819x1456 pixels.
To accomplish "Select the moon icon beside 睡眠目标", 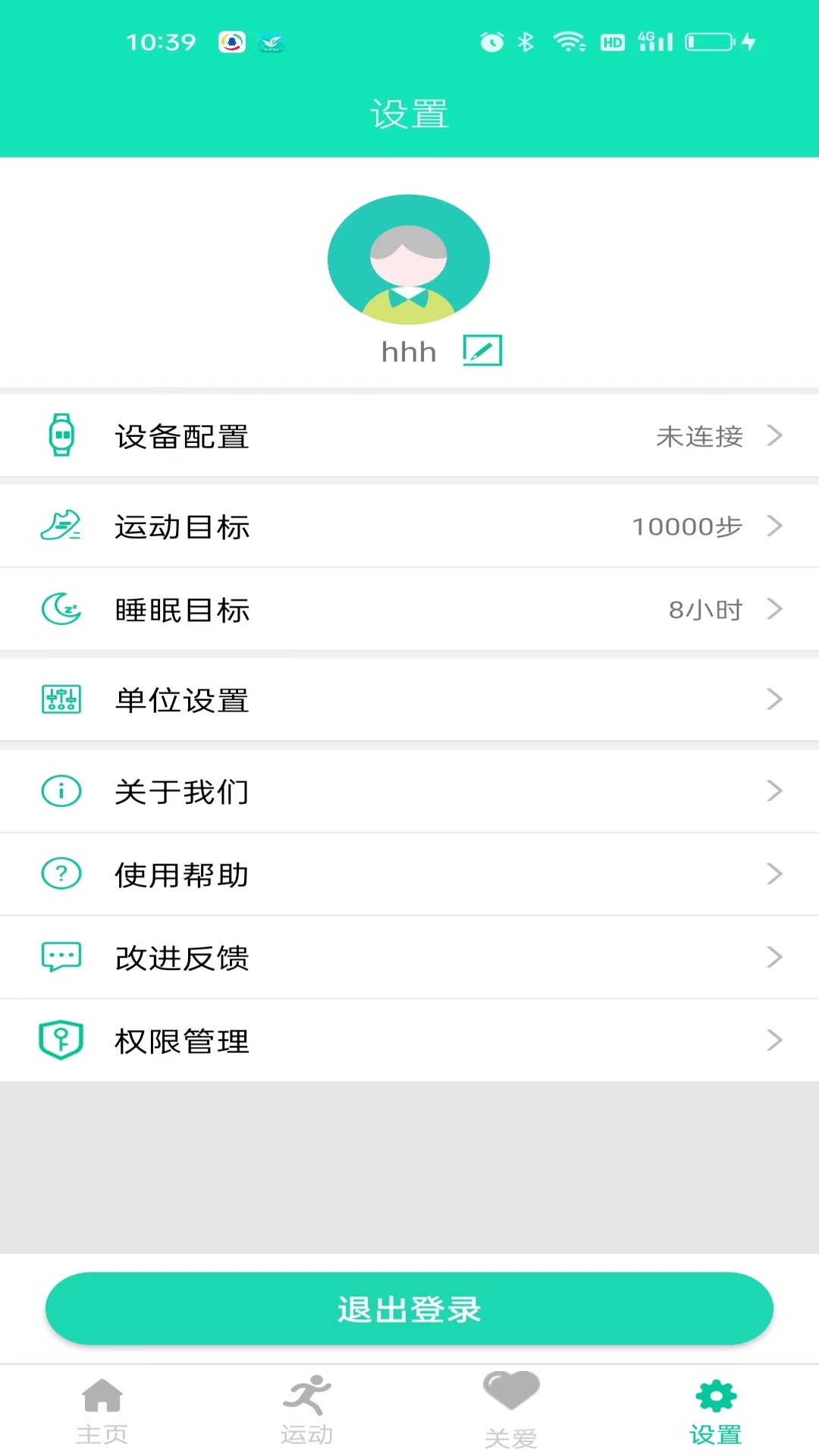I will click(61, 609).
